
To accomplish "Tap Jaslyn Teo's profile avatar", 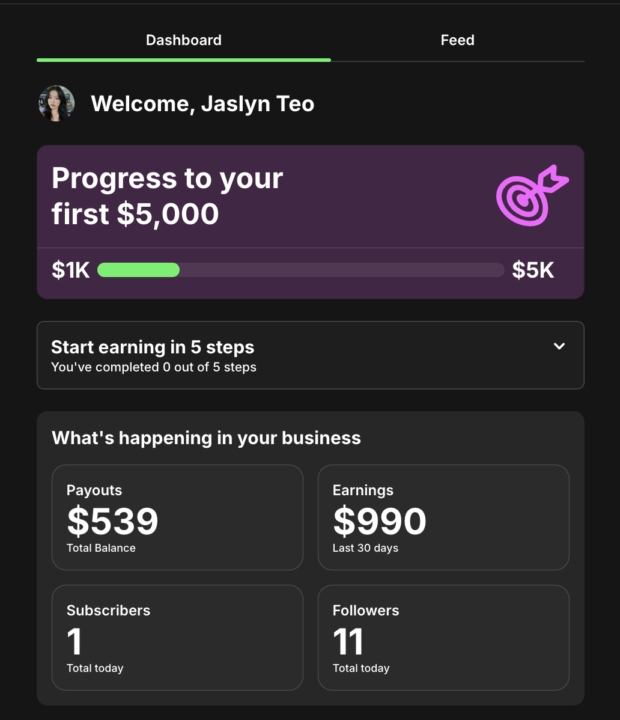I will point(56,104).
